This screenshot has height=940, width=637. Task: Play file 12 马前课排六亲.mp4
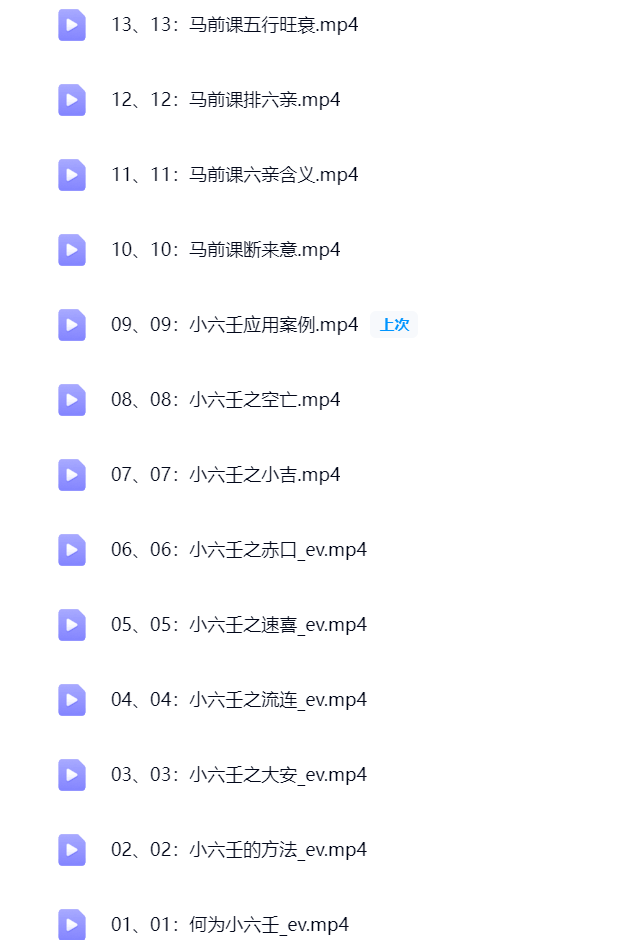[x=225, y=100]
